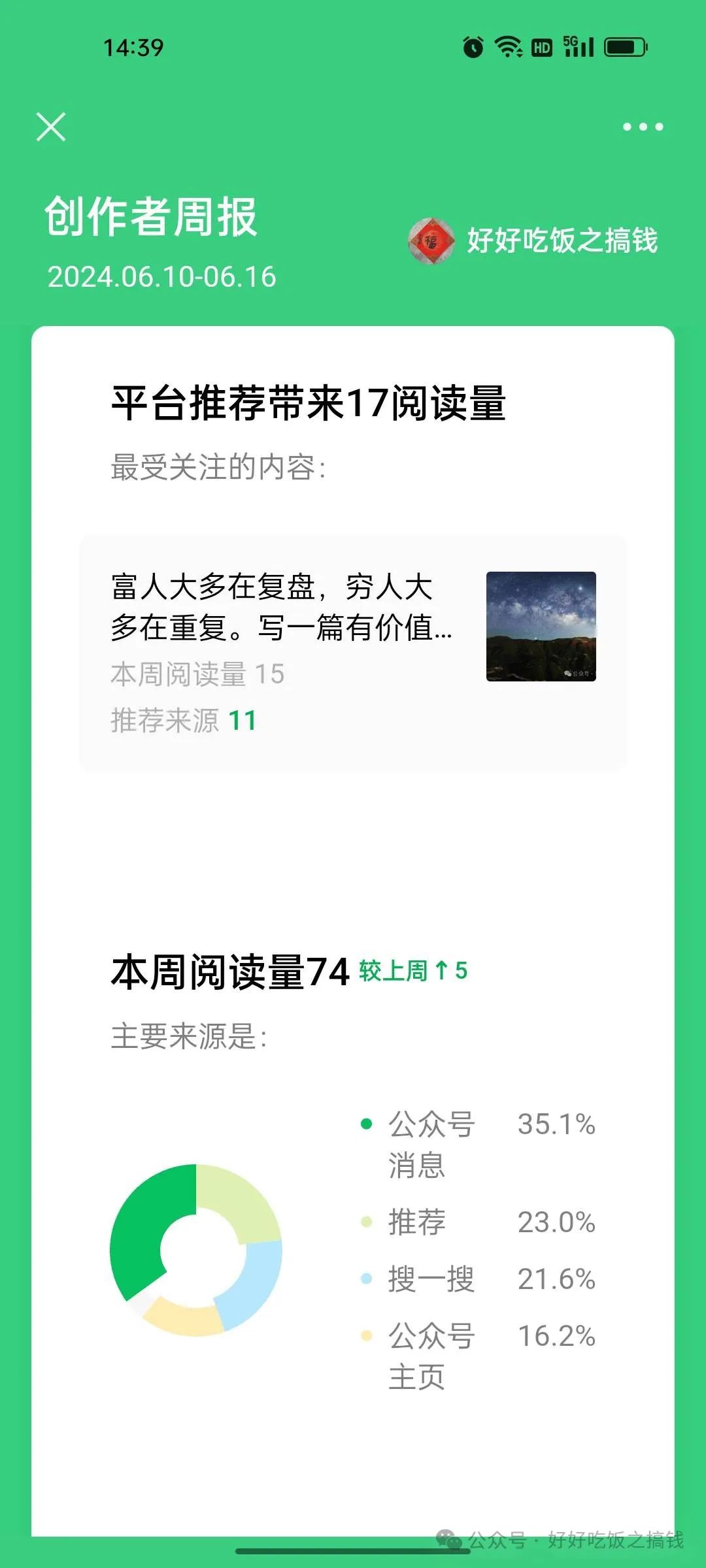The height and width of the screenshot is (1568, 706).
Task: Click the battery icon in the status bar
Action: [x=624, y=46]
